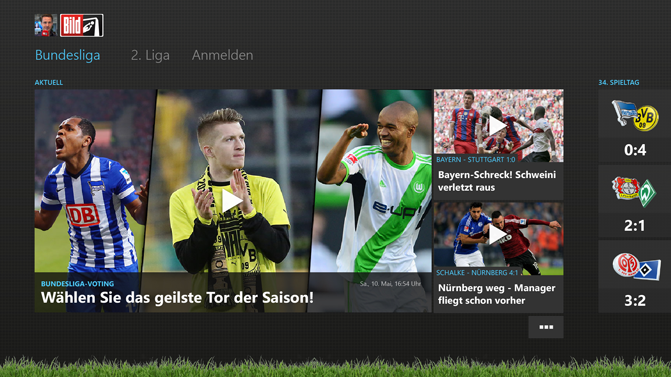Switch to the 2. Liga tab
The image size is (671, 377).
tap(150, 55)
